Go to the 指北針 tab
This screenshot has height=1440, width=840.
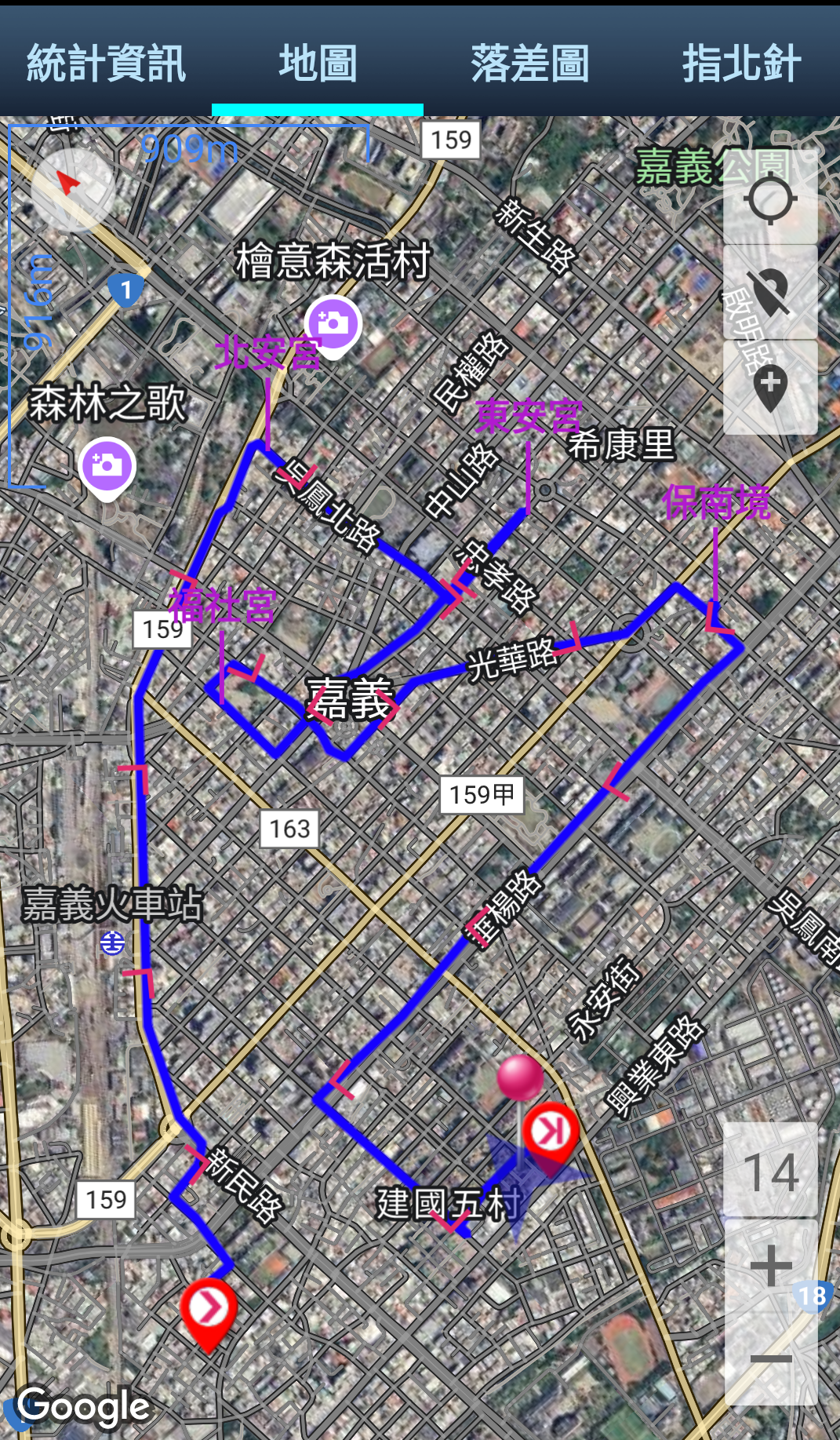click(740, 64)
